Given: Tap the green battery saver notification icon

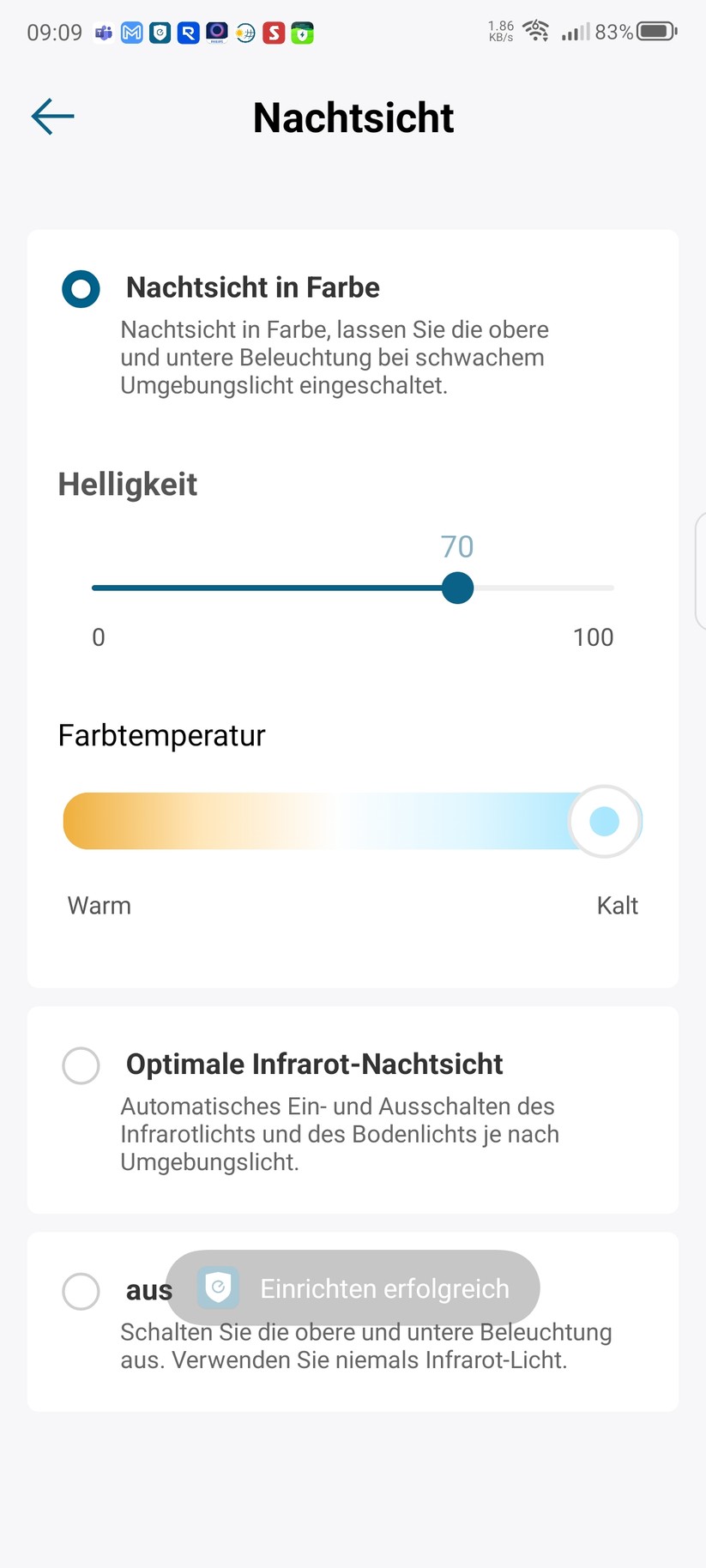Looking at the screenshot, I should 302,33.
